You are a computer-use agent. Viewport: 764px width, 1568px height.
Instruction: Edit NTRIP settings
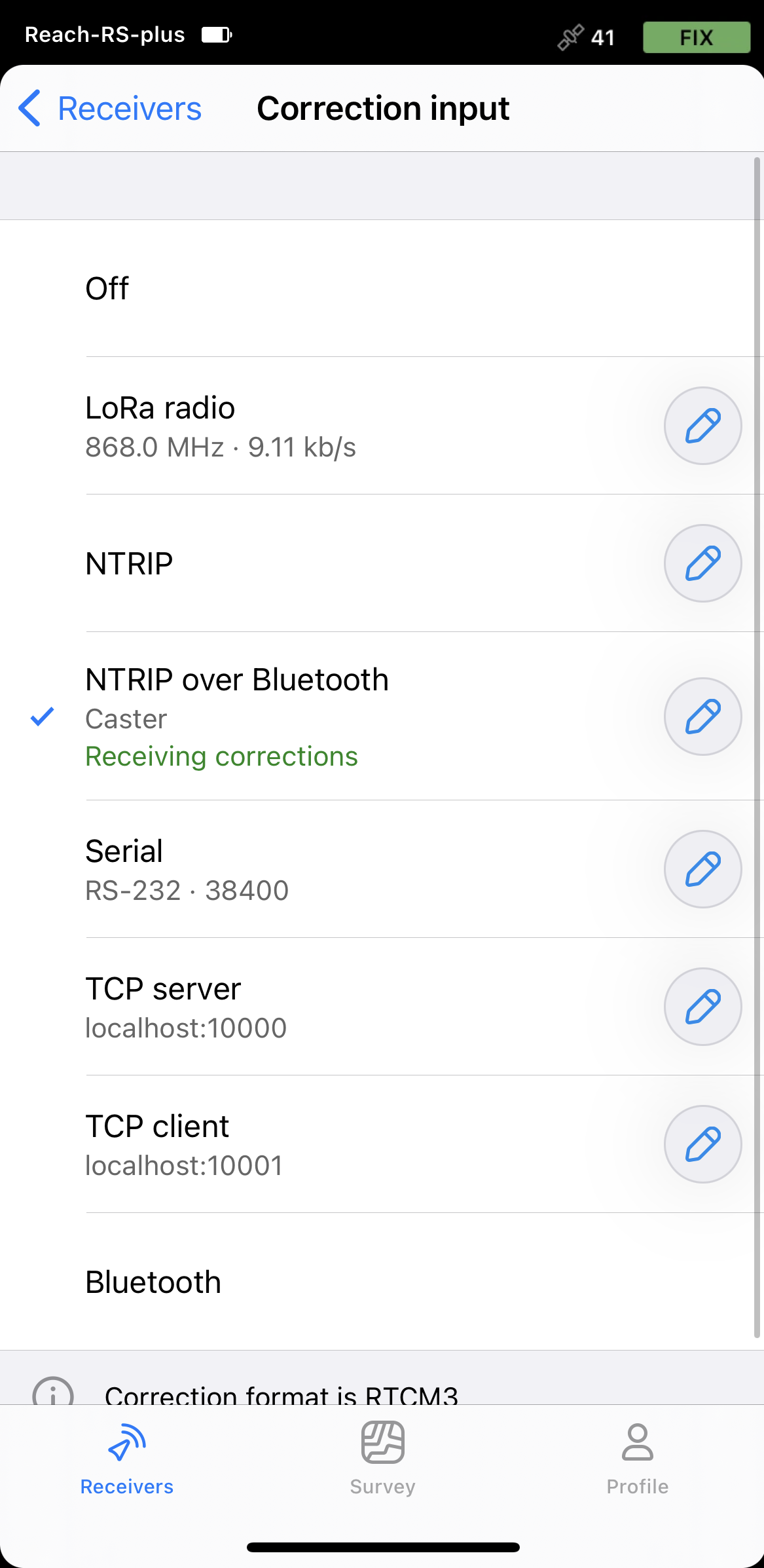tap(702, 563)
